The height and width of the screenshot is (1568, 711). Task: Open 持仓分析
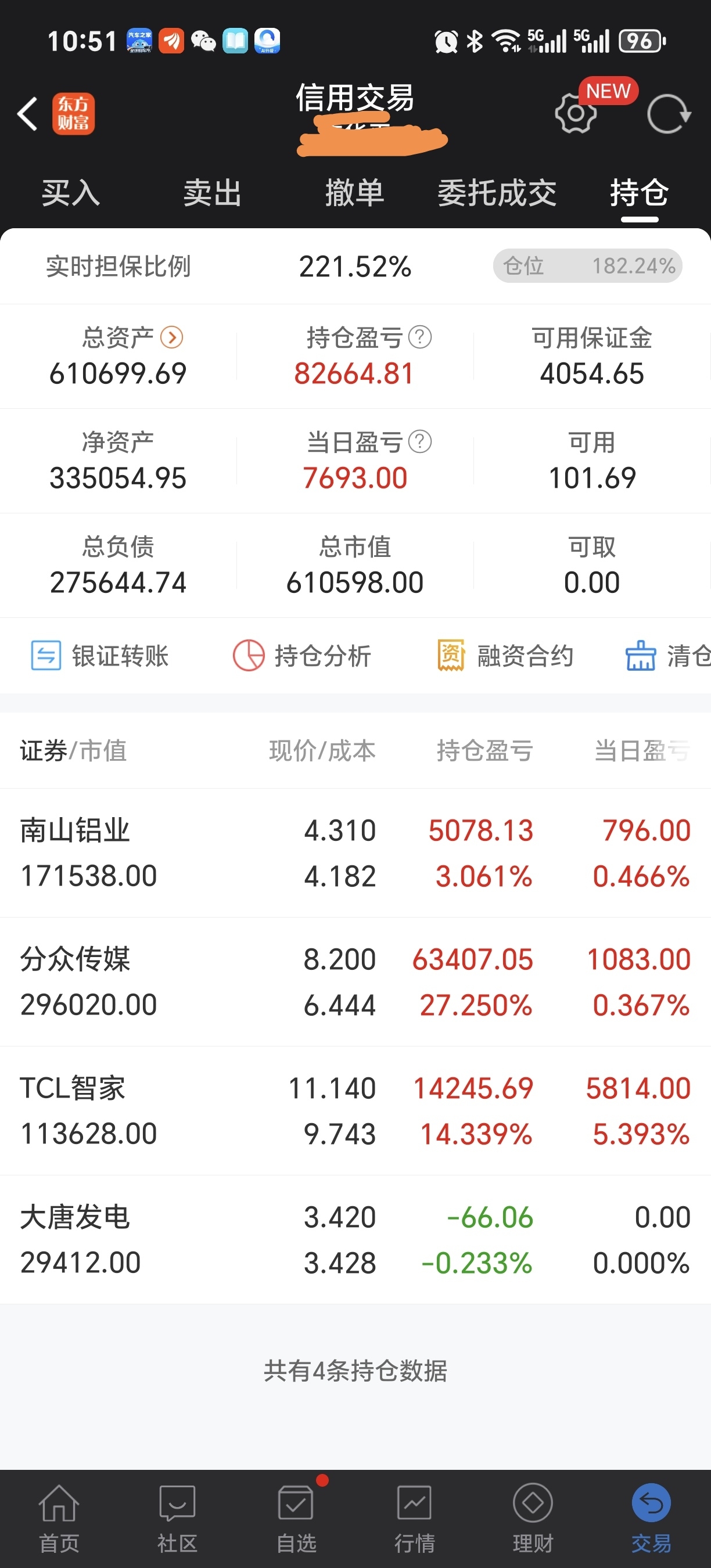302,656
